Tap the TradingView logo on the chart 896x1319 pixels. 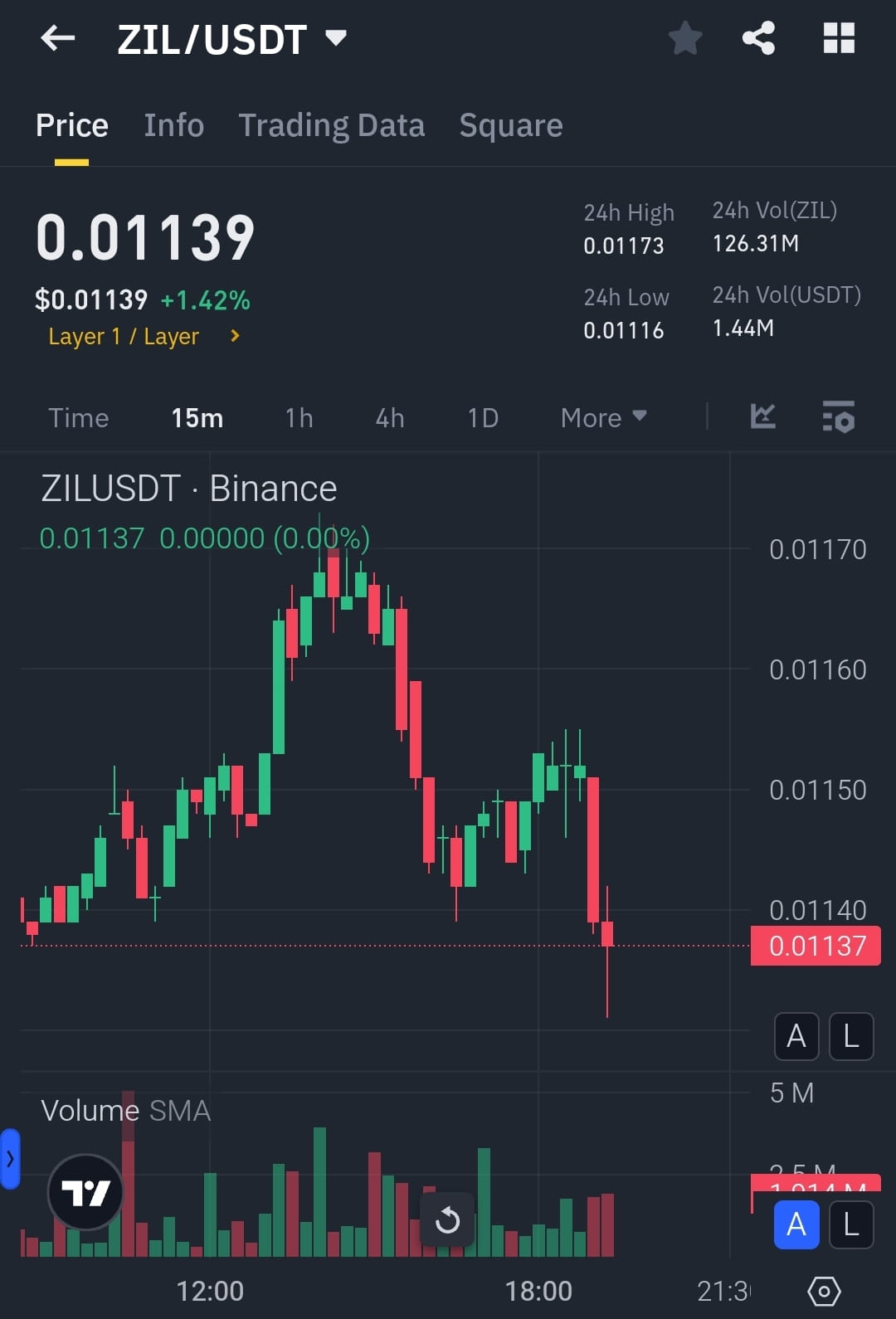point(85,1192)
